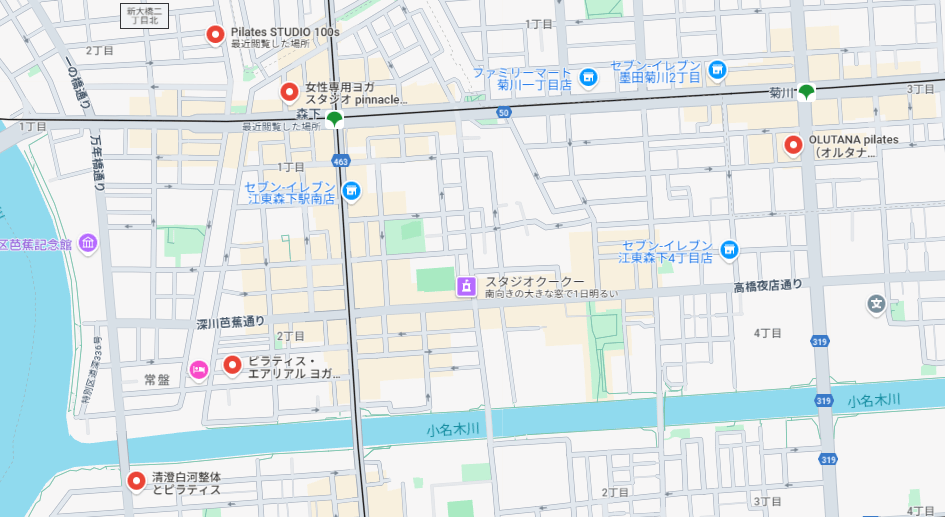This screenshot has height=517, width=945.
Task: Open the Pilates STUDIO 100s pin
Action: click(x=215, y=35)
